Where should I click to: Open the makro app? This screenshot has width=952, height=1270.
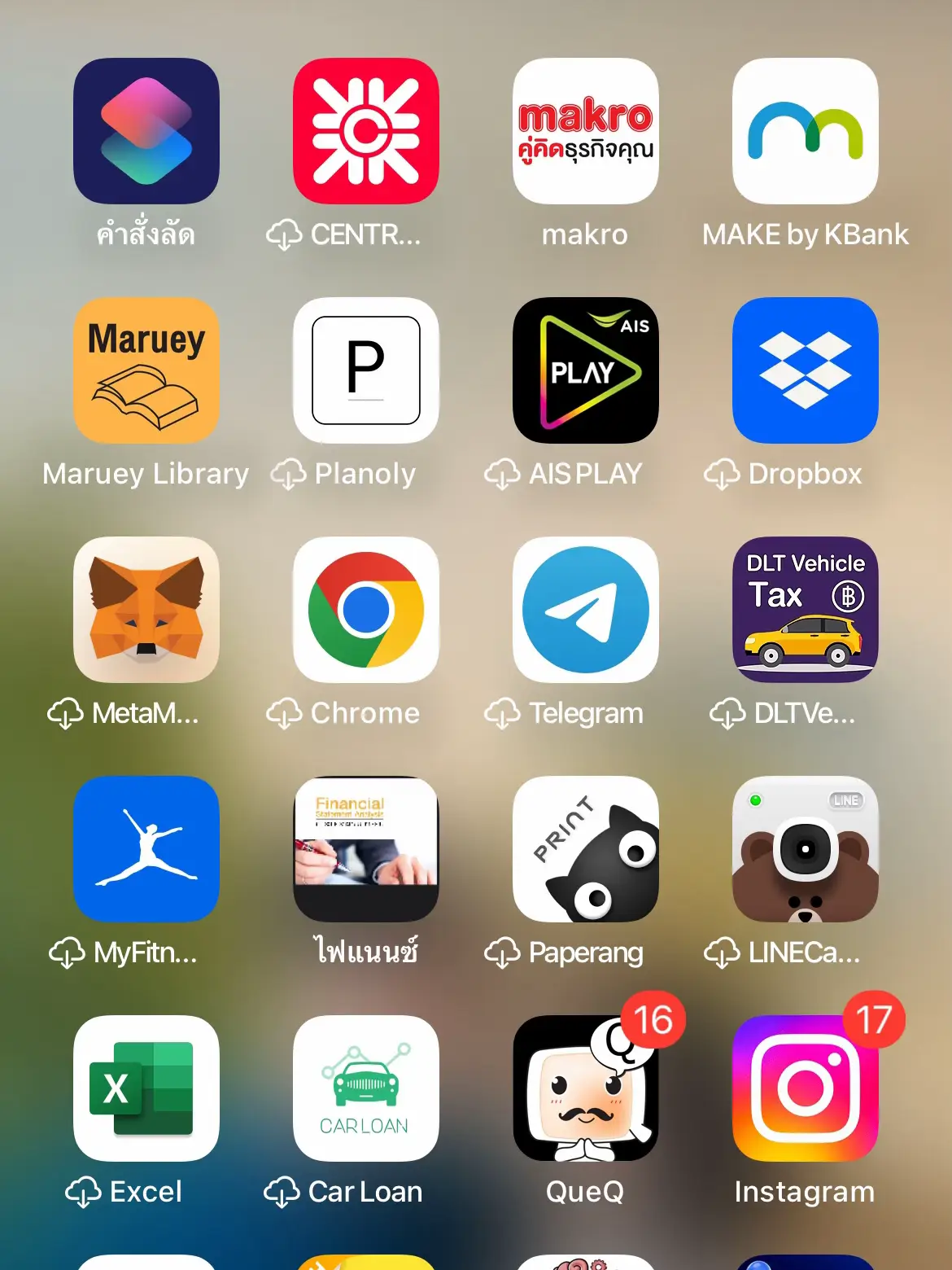pos(586,131)
